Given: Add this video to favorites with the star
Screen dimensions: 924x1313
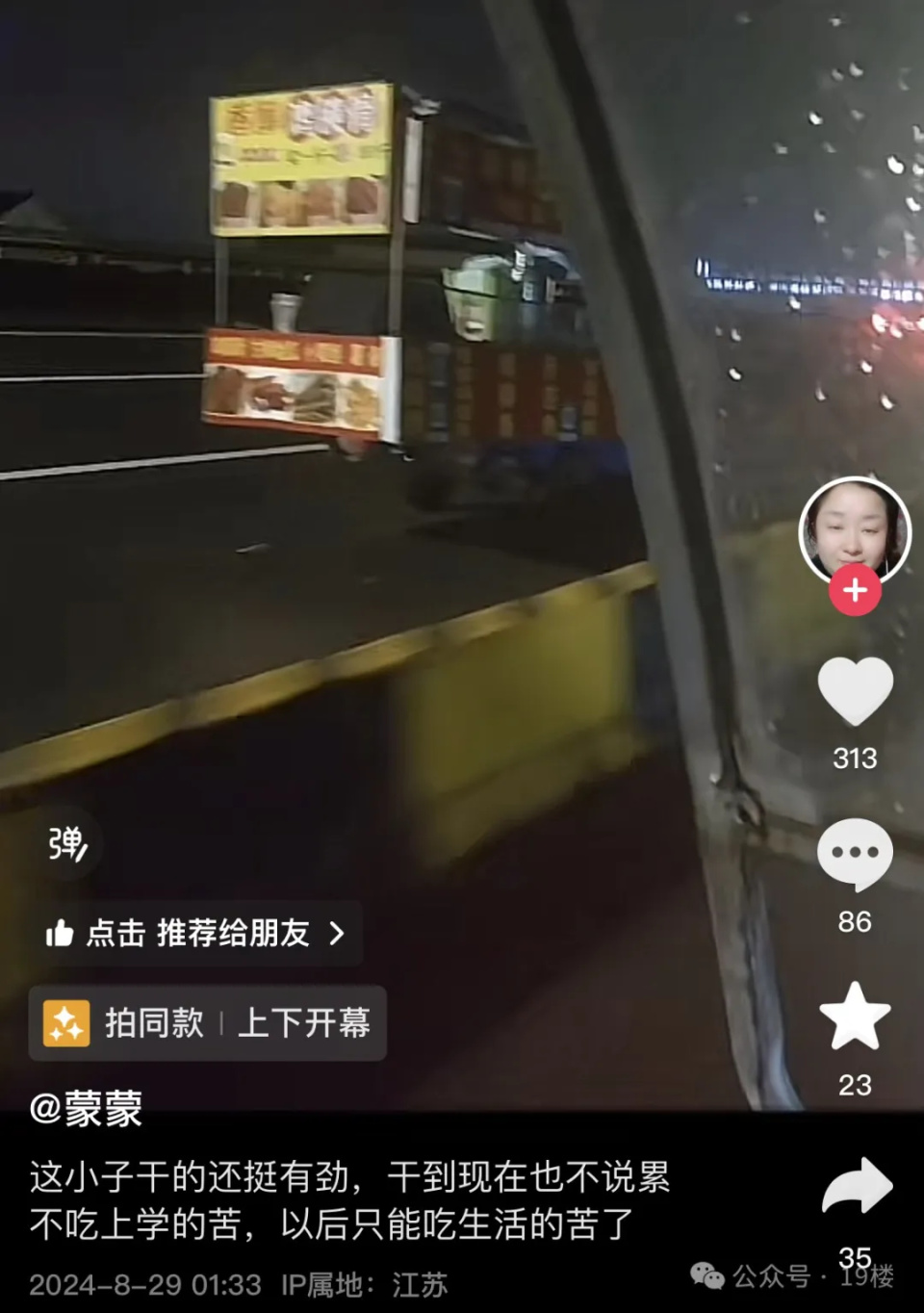Looking at the screenshot, I should tap(855, 1017).
